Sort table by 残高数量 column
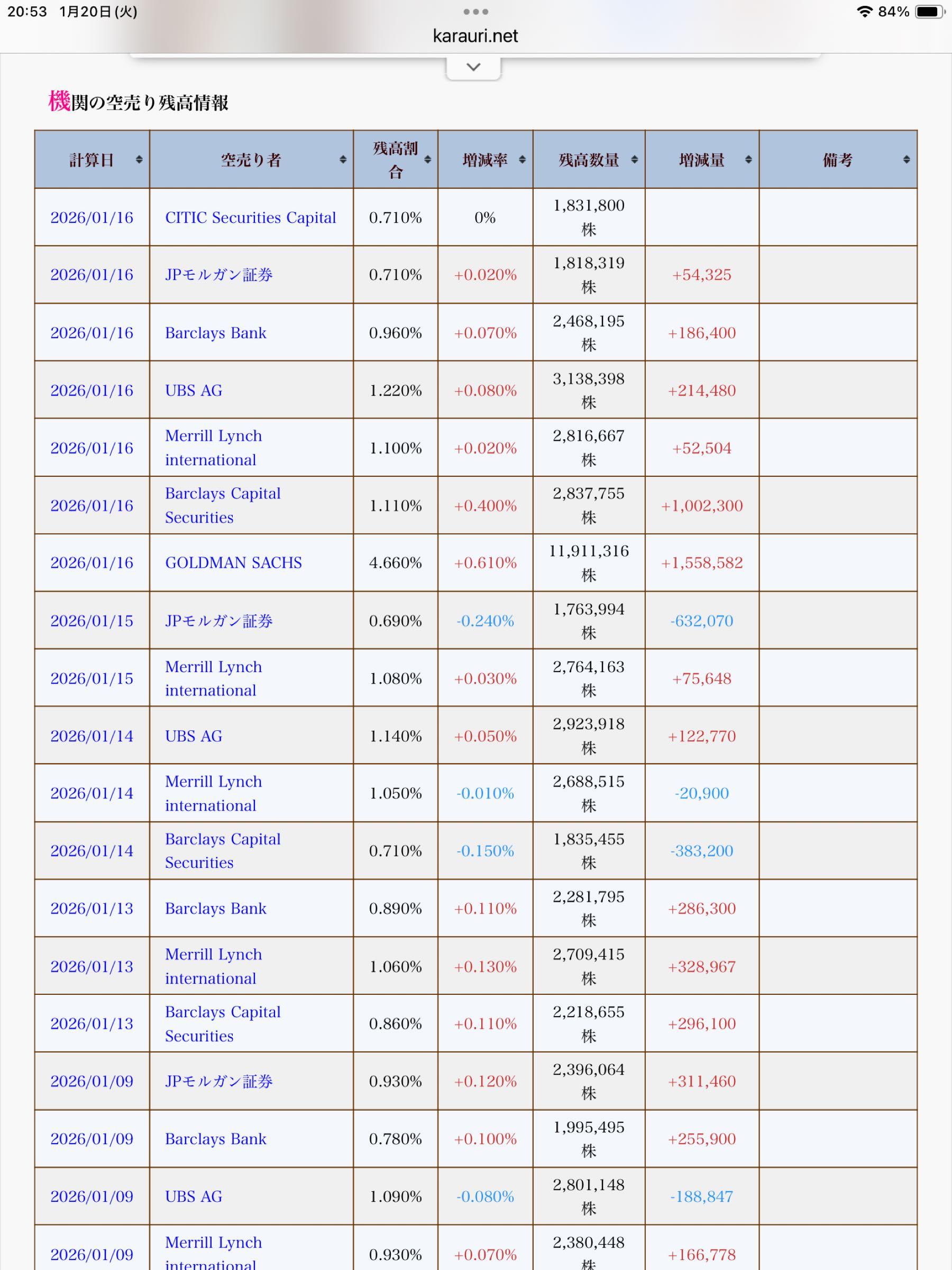 coord(589,160)
